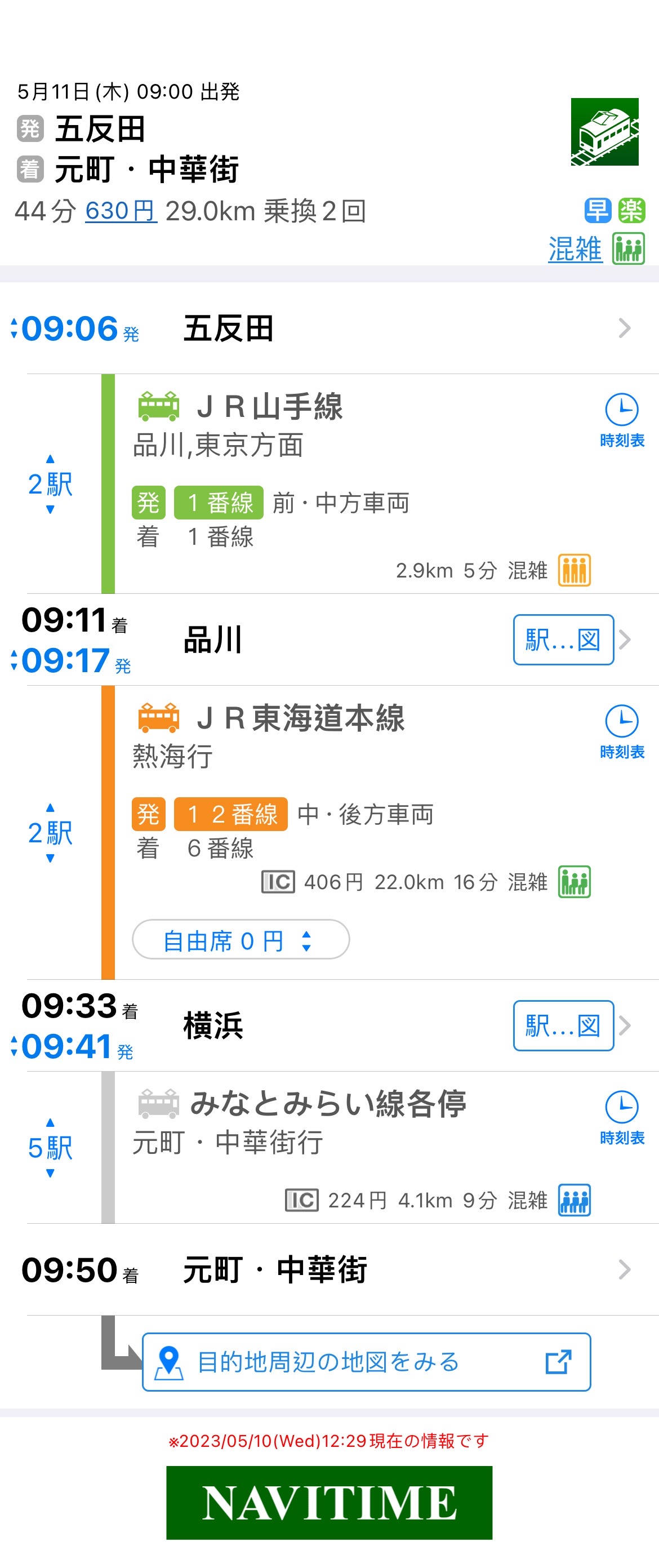The height and width of the screenshot is (1568, 659).
Task: Open 駅…図 station map for 品川
Action: click(563, 639)
